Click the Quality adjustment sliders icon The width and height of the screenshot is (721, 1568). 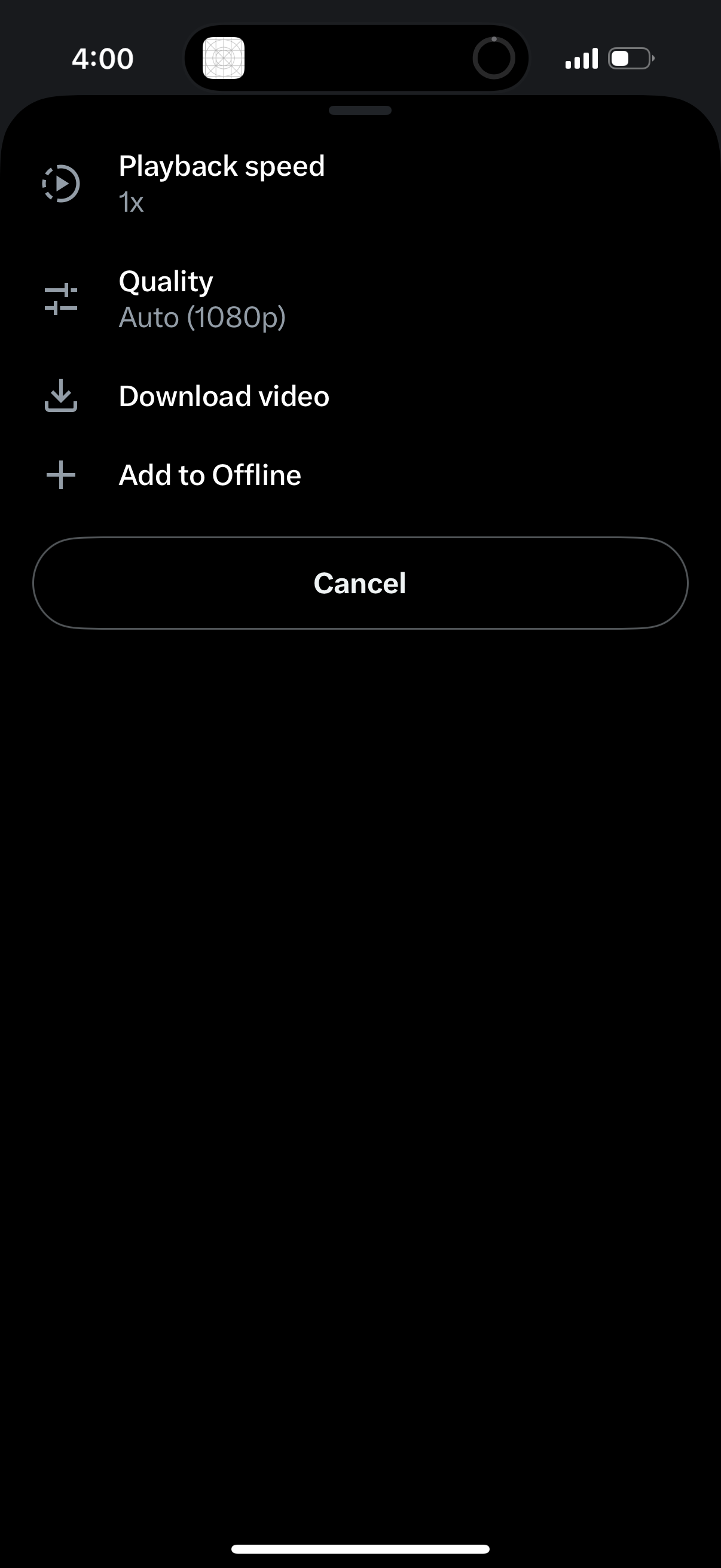pyautogui.click(x=61, y=300)
